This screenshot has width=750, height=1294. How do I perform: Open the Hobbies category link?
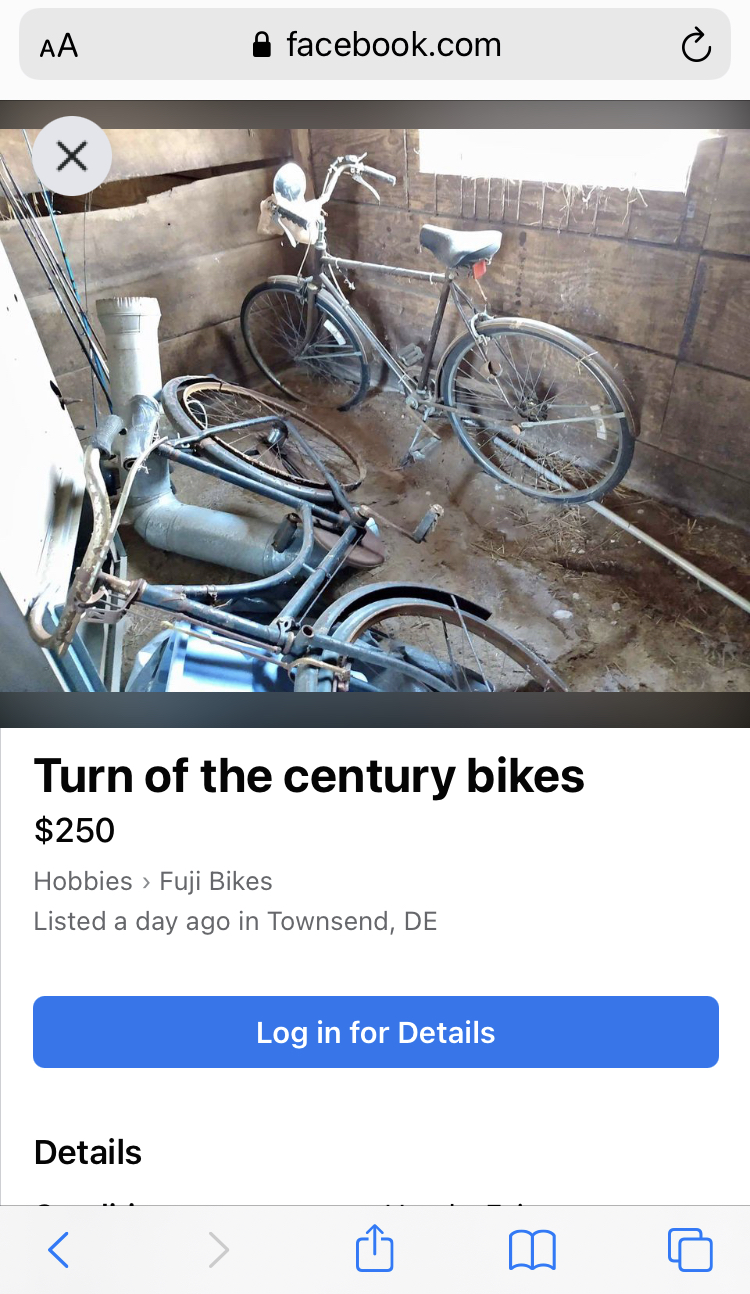(x=82, y=881)
